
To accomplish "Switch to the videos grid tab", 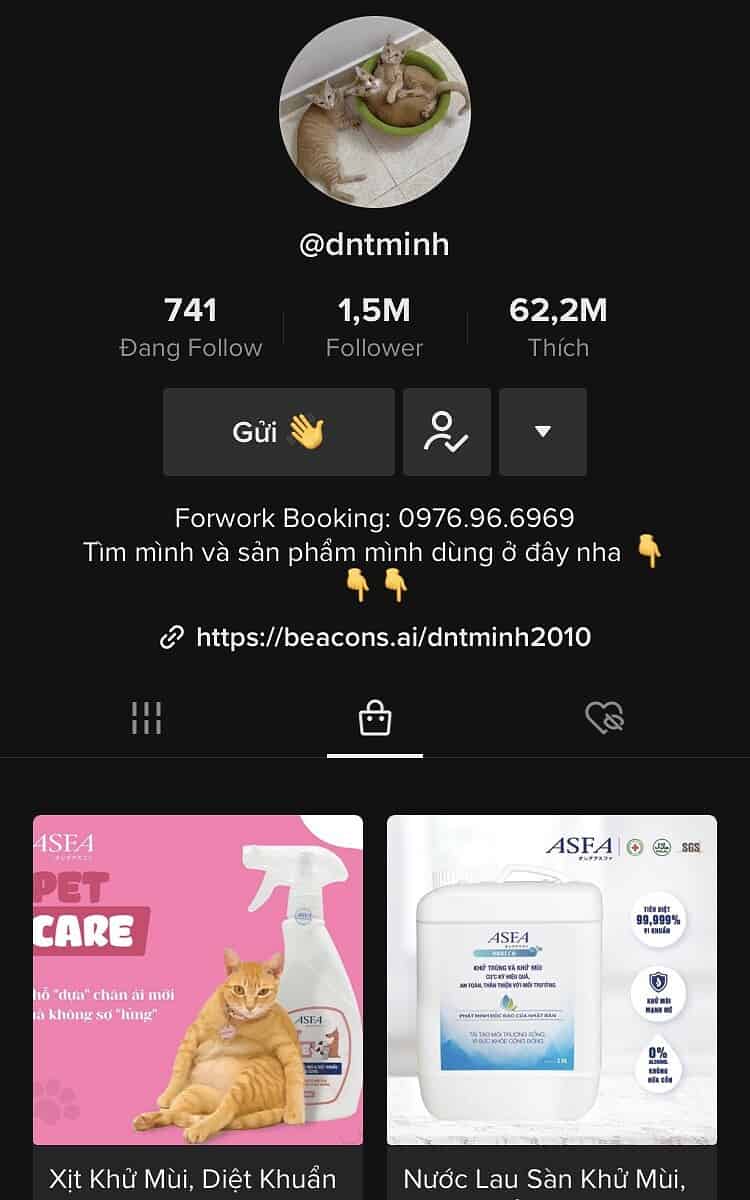I will tap(146, 718).
